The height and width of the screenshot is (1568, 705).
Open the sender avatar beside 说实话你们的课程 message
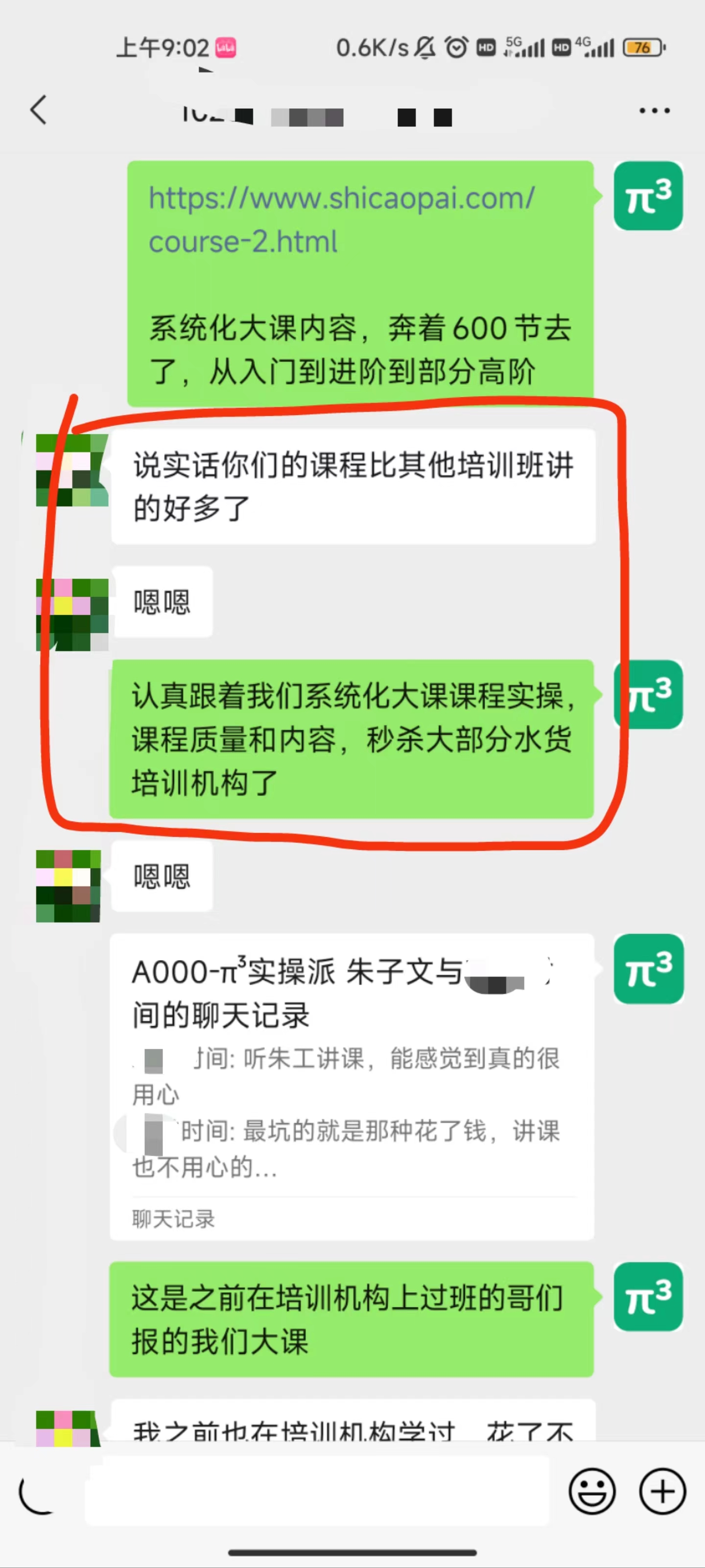pyautogui.click(x=72, y=470)
